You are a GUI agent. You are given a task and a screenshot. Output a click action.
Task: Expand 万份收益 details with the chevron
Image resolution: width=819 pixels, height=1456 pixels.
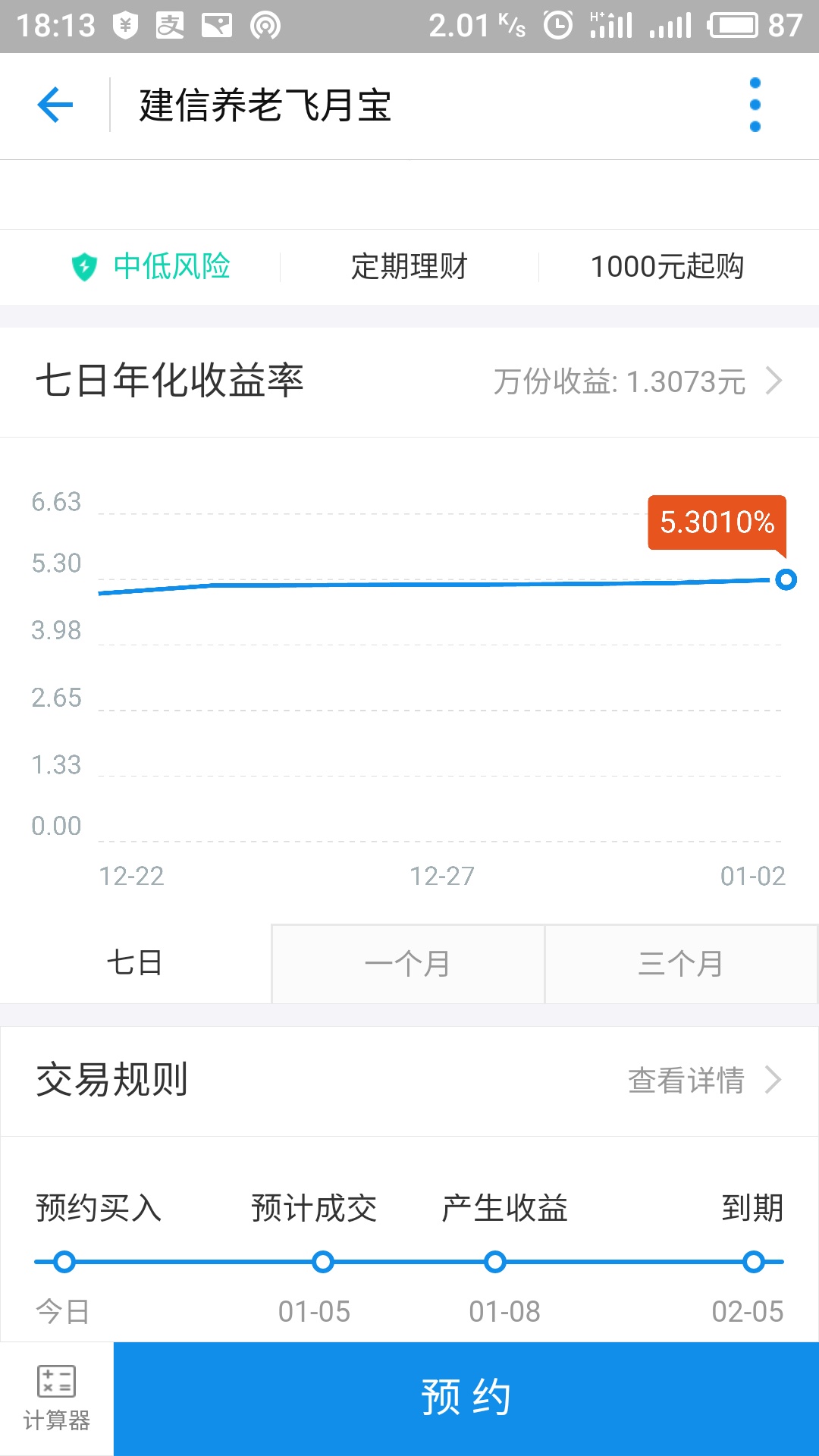775,383
